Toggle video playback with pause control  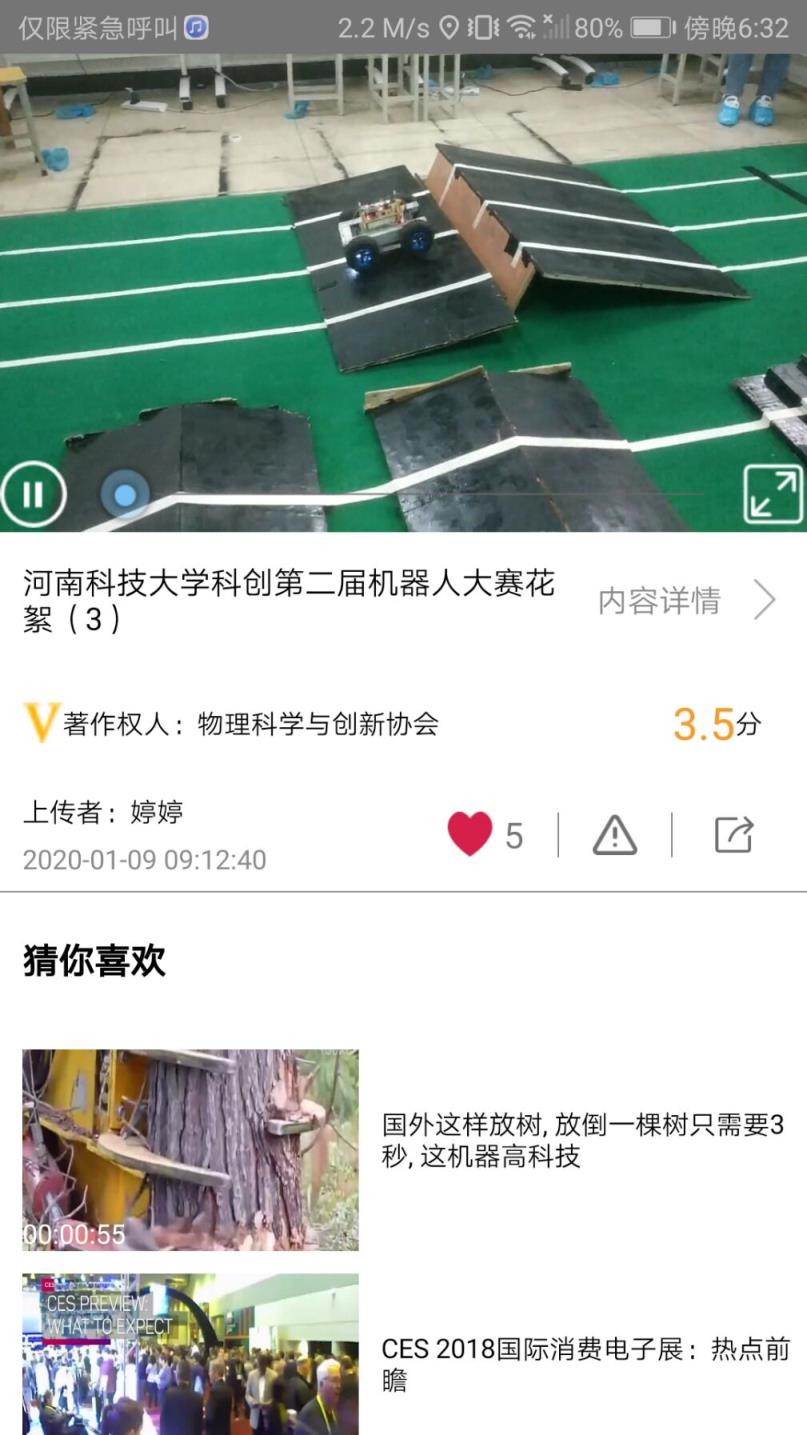[x=33, y=493]
